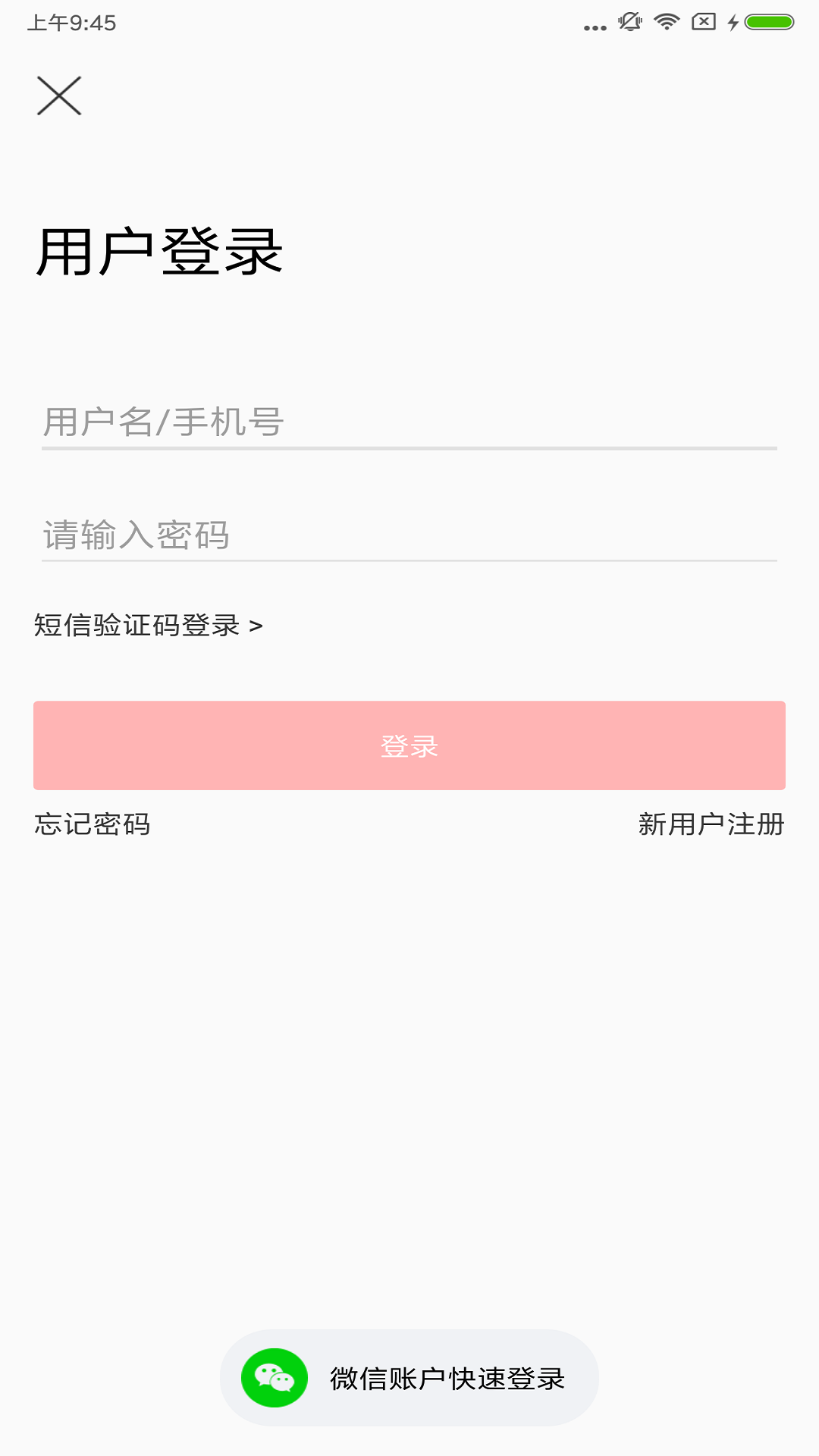Tap the muted bell notification icon
This screenshot has width=819, height=1456.
click(629, 20)
